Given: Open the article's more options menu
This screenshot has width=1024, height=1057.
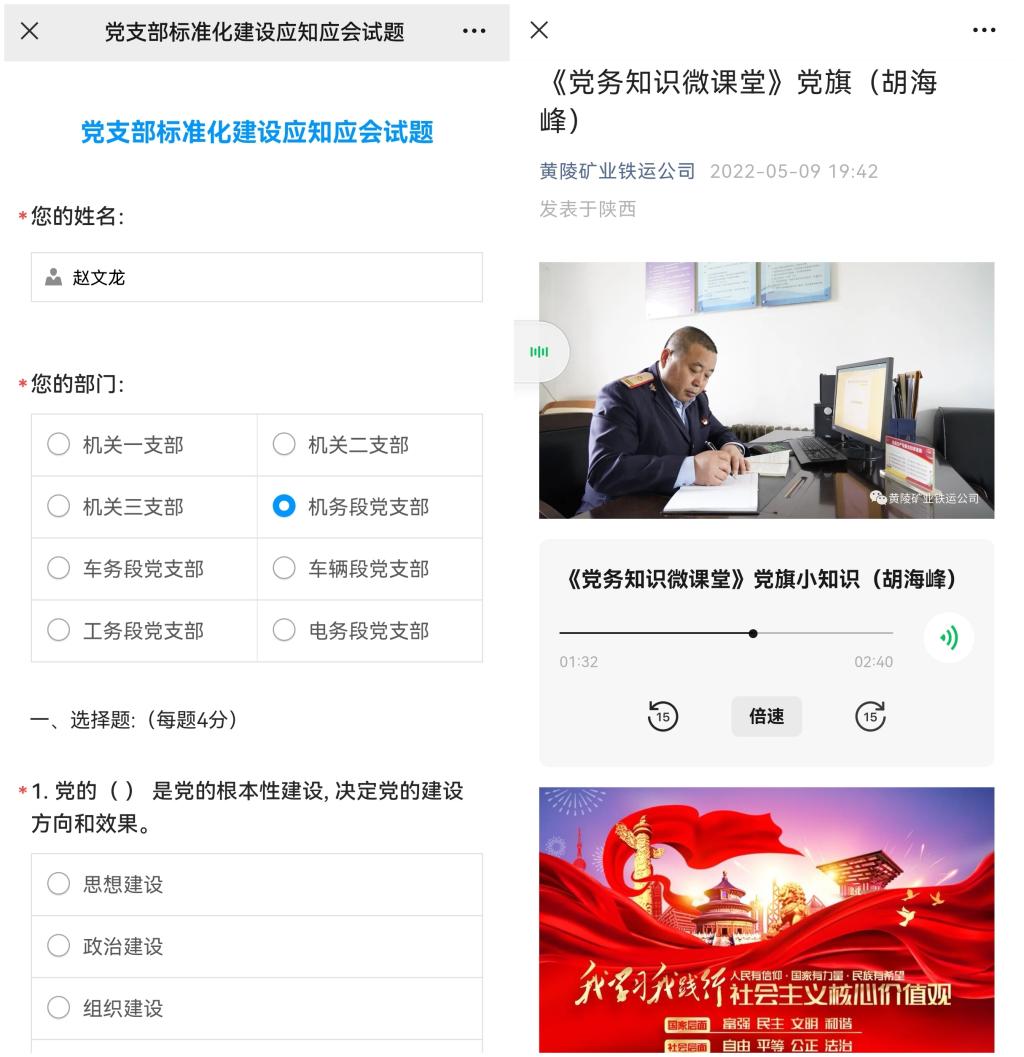Looking at the screenshot, I should (x=984, y=31).
